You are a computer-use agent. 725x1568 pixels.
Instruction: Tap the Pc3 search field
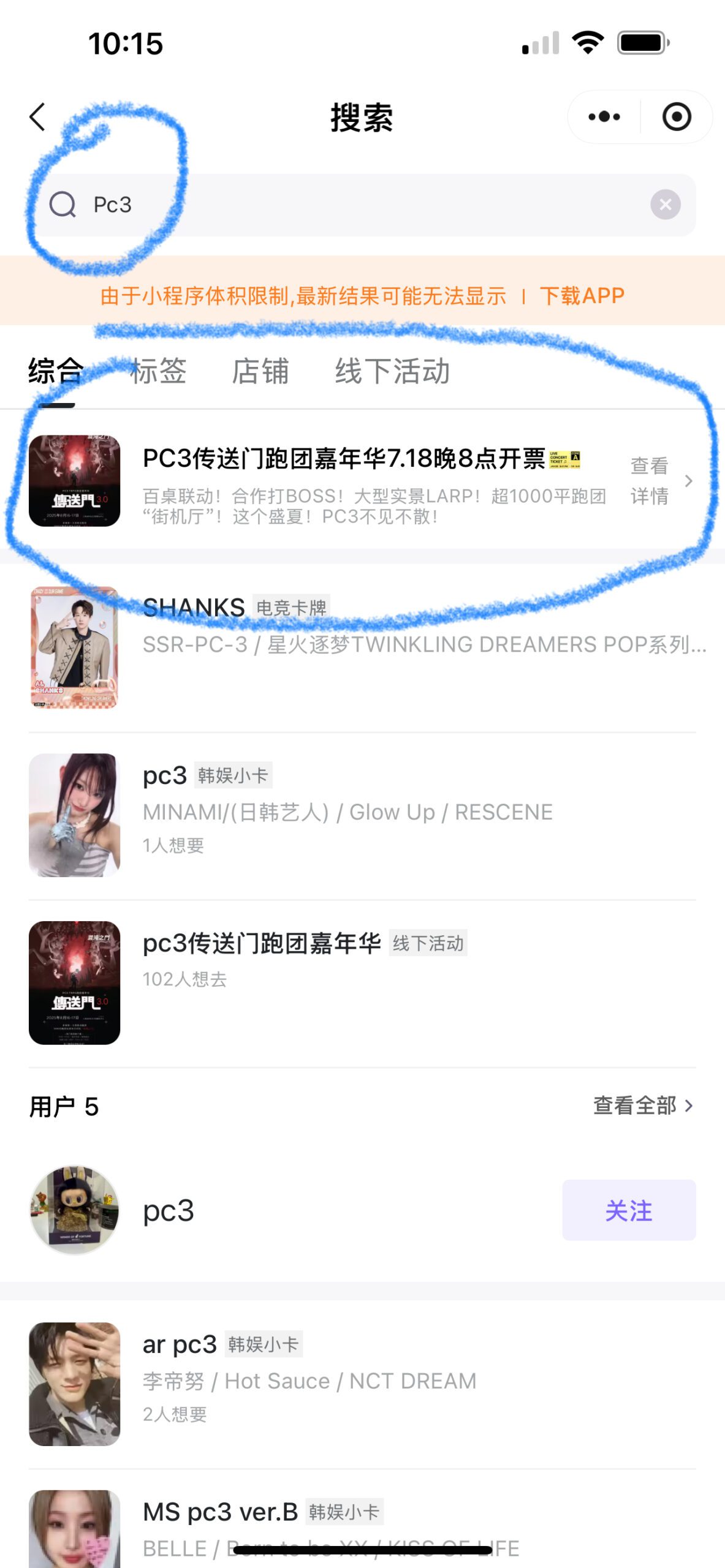(x=362, y=205)
